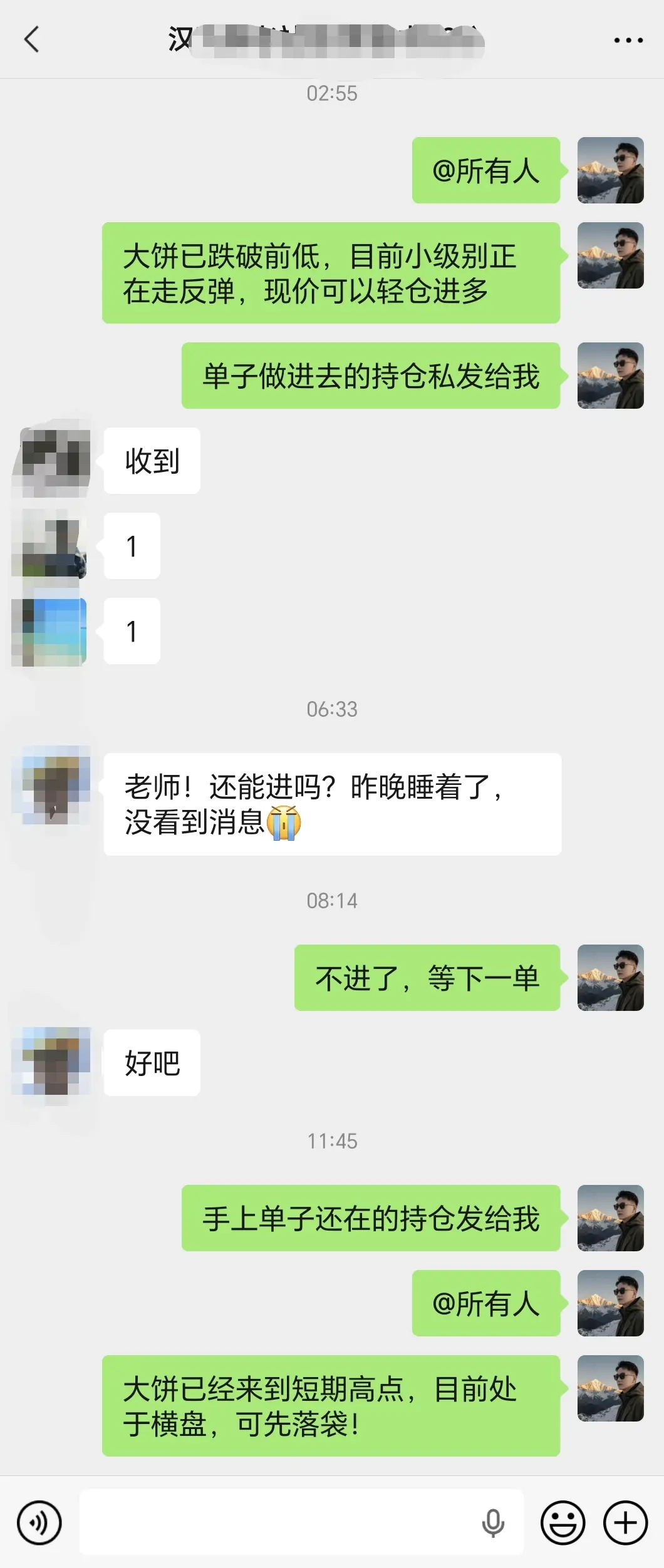Tap the '@所有人' mention message

486,172
